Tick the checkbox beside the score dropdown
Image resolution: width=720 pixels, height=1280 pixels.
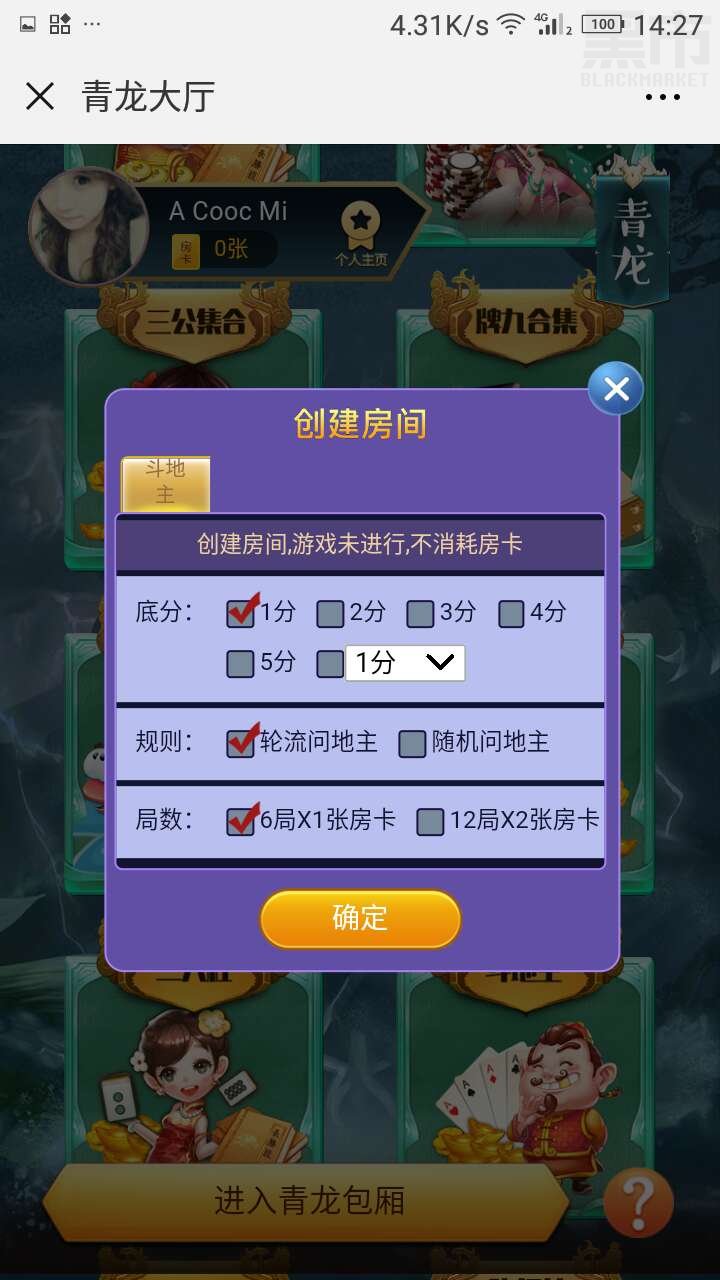(330, 663)
